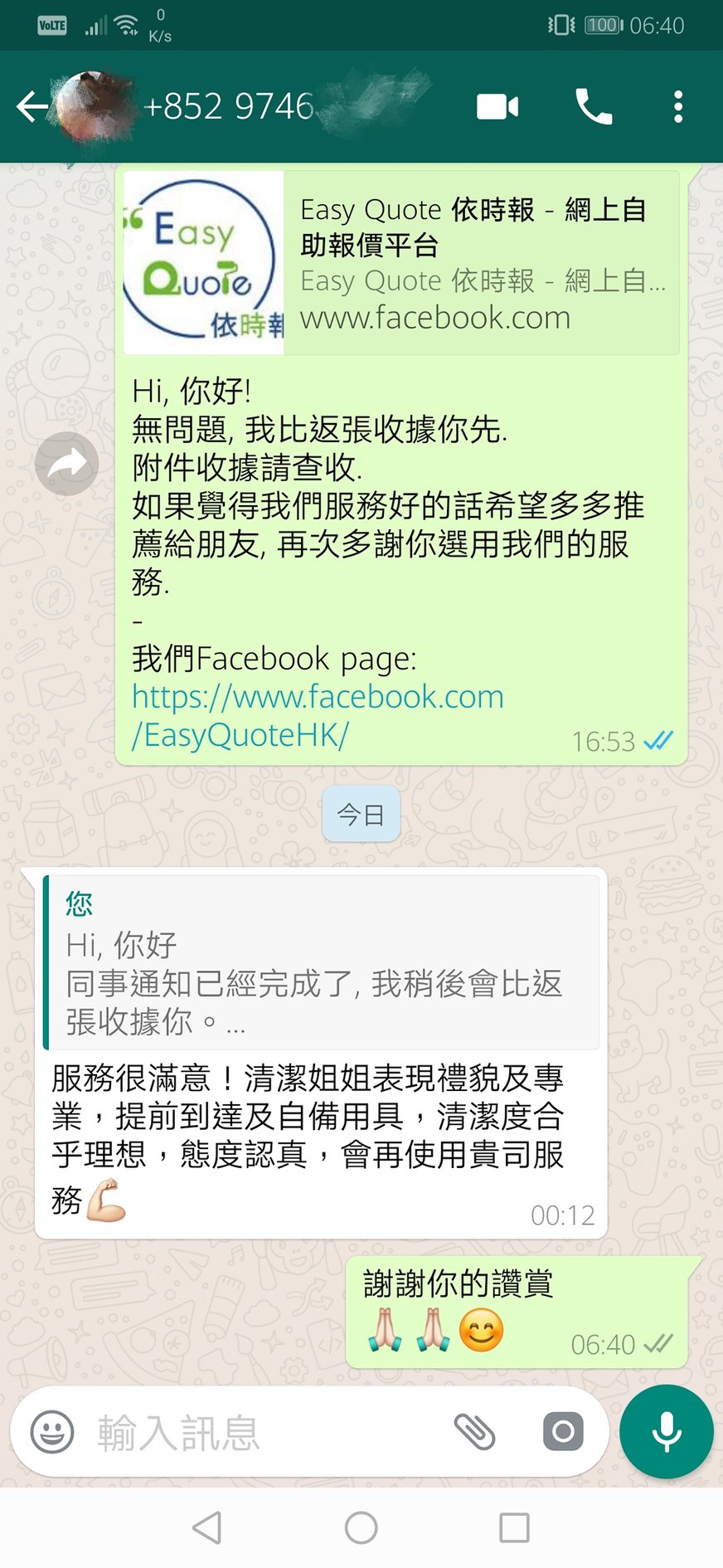Tap the system home button
Viewport: 723px width, 1568px height.
point(361,1527)
